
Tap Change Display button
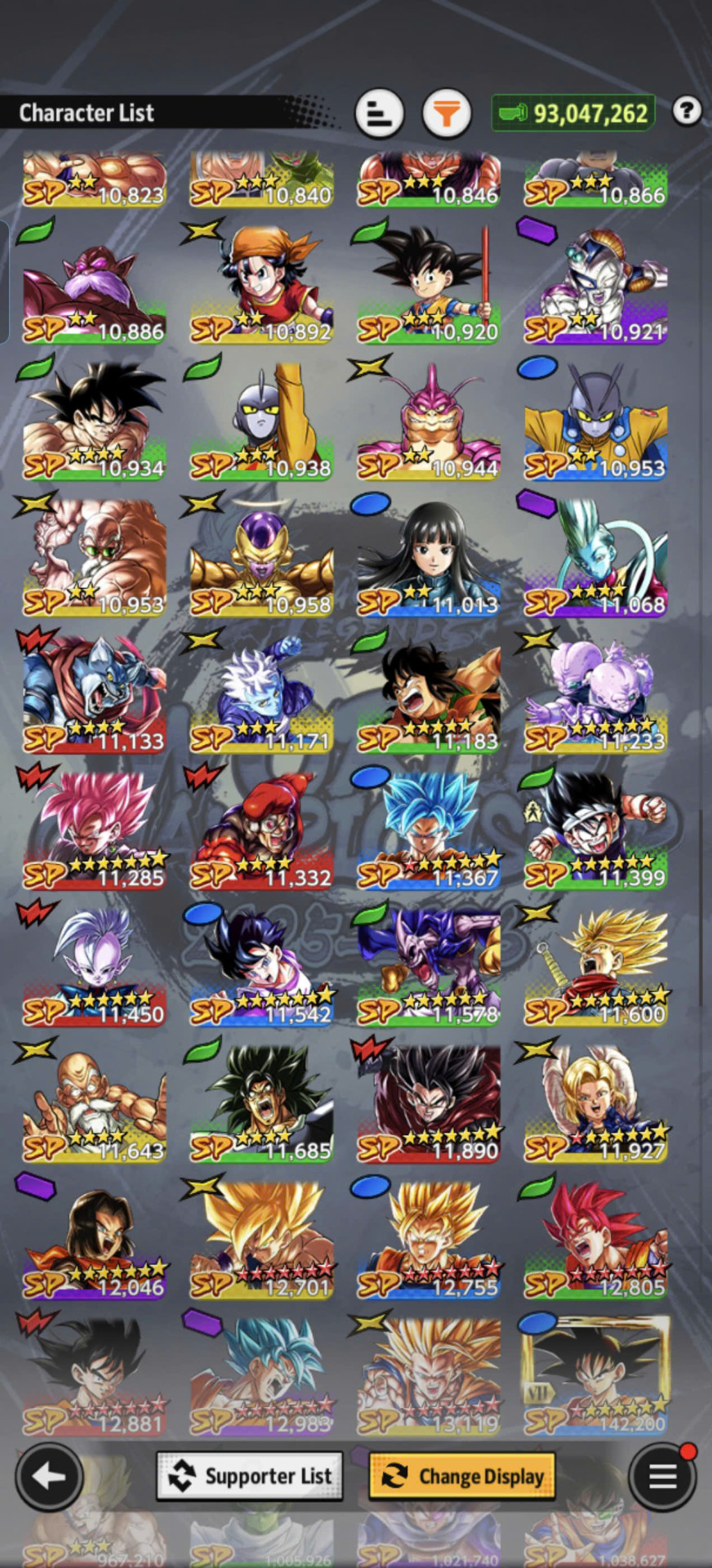click(x=462, y=1476)
